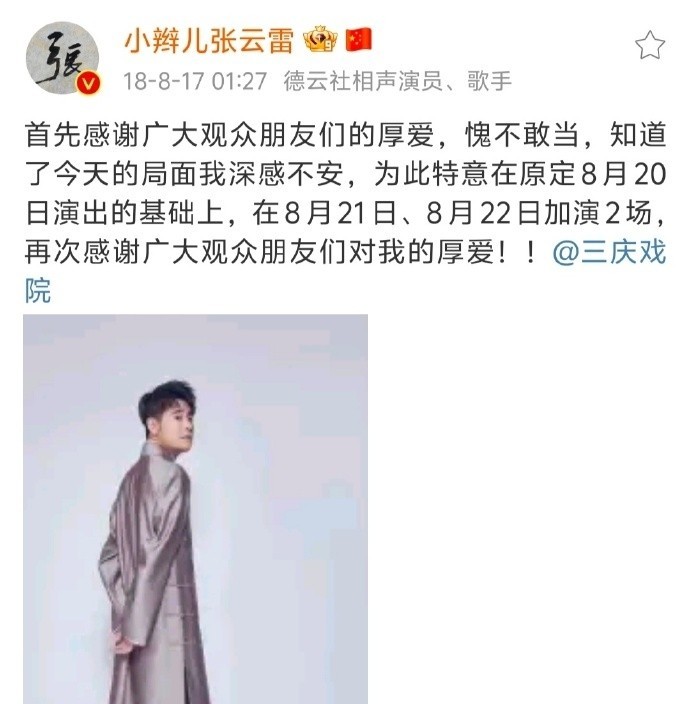Tap the username 小辫儿张云雷

207,40
